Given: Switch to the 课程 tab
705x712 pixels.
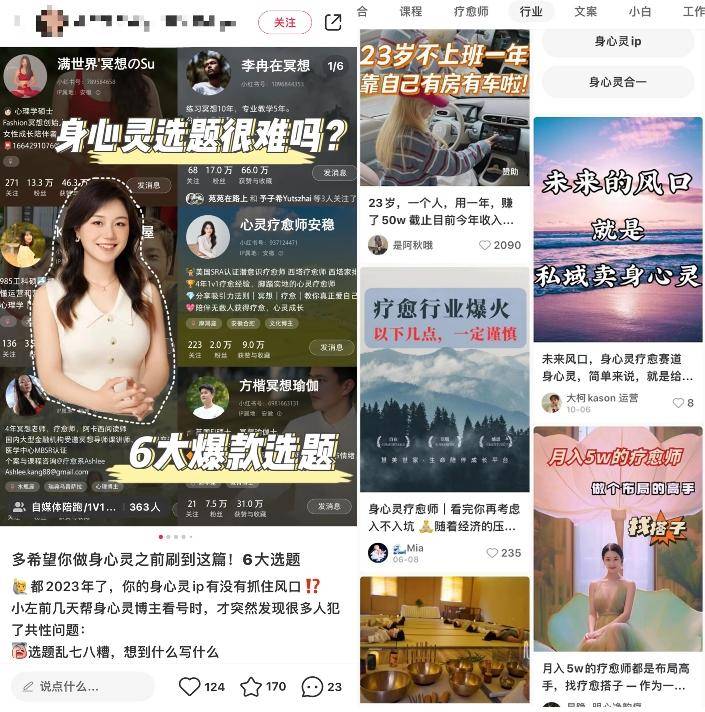Looking at the screenshot, I should (x=411, y=11).
